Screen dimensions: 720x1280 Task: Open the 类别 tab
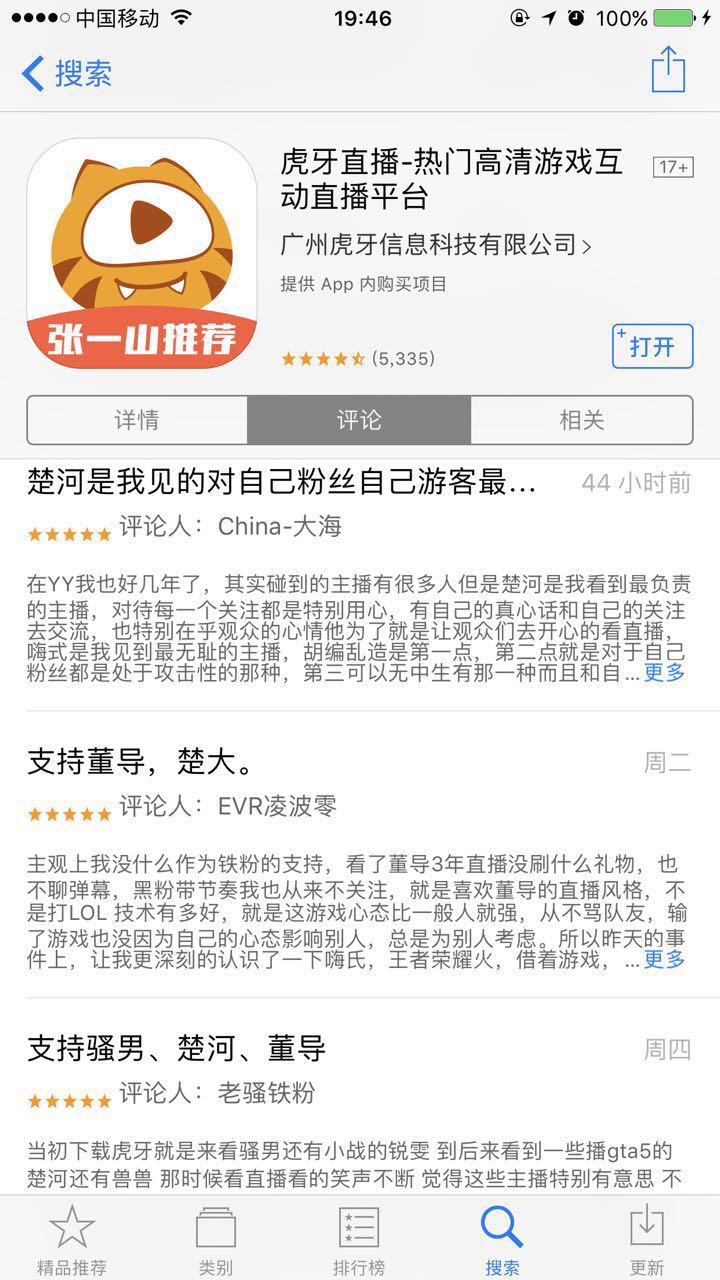[215, 1238]
